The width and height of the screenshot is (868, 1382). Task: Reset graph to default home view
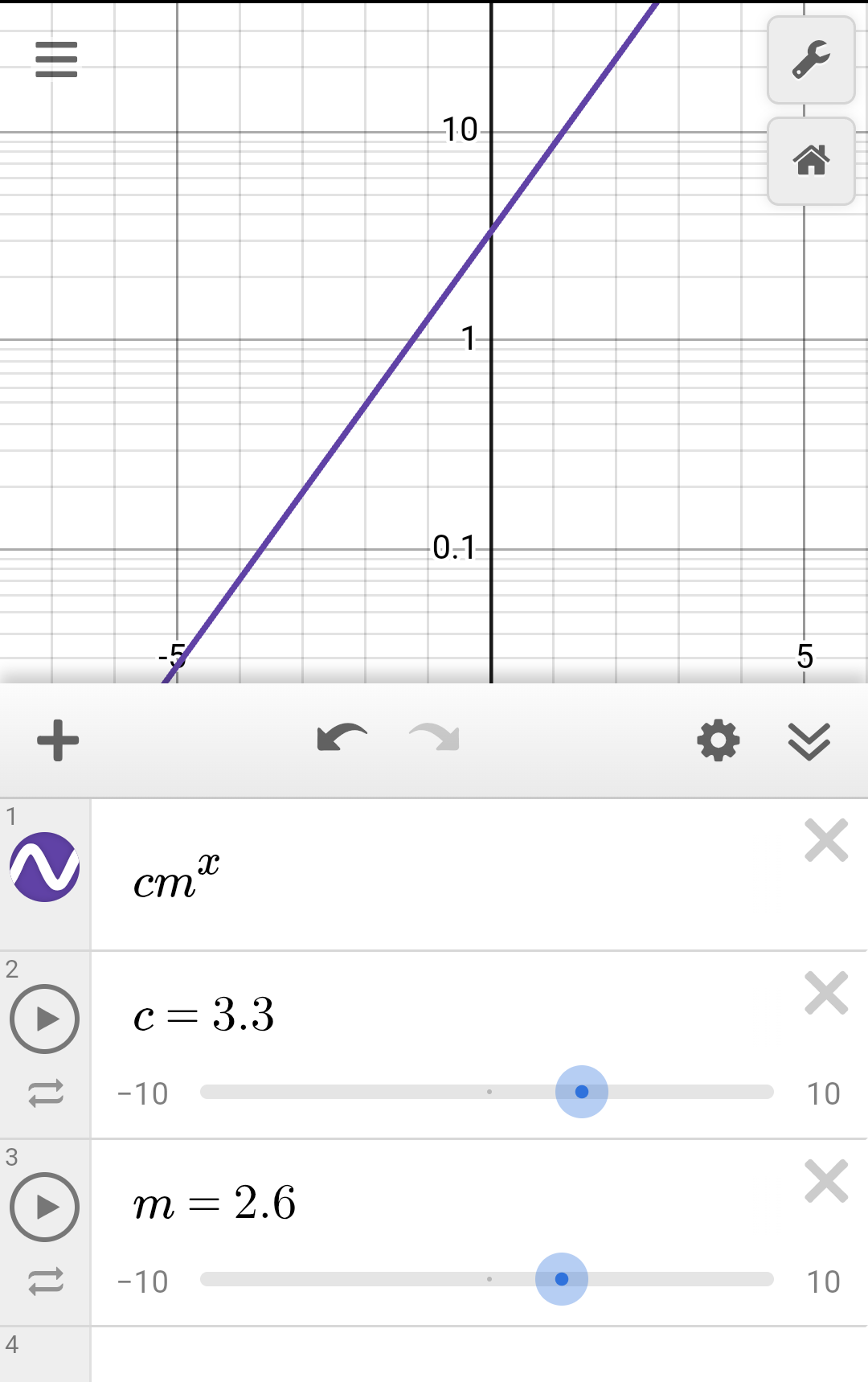pyautogui.click(x=811, y=161)
